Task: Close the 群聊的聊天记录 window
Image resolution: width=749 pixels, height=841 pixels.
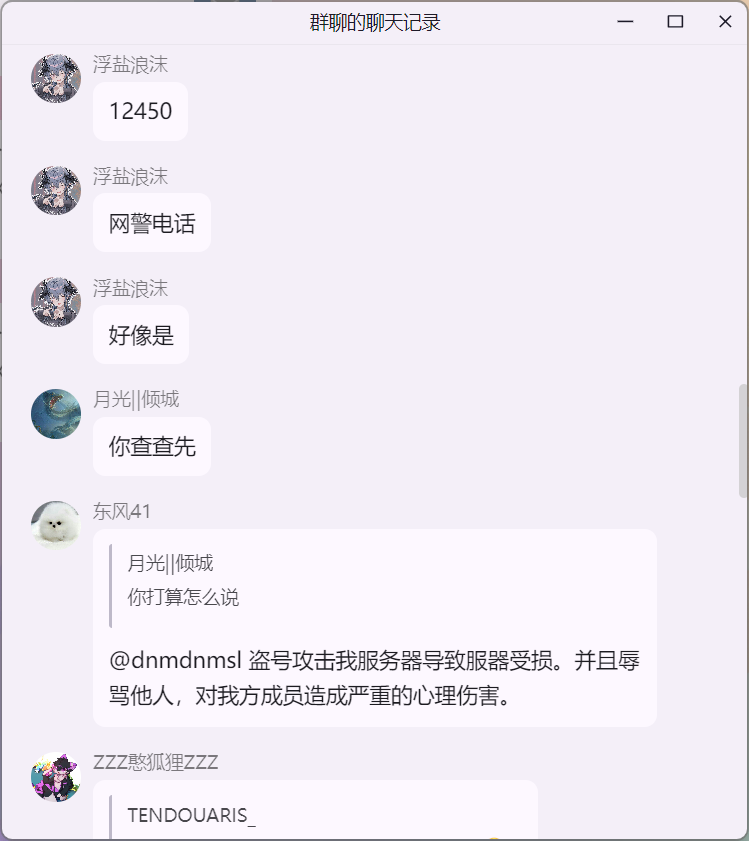Action: tap(725, 22)
